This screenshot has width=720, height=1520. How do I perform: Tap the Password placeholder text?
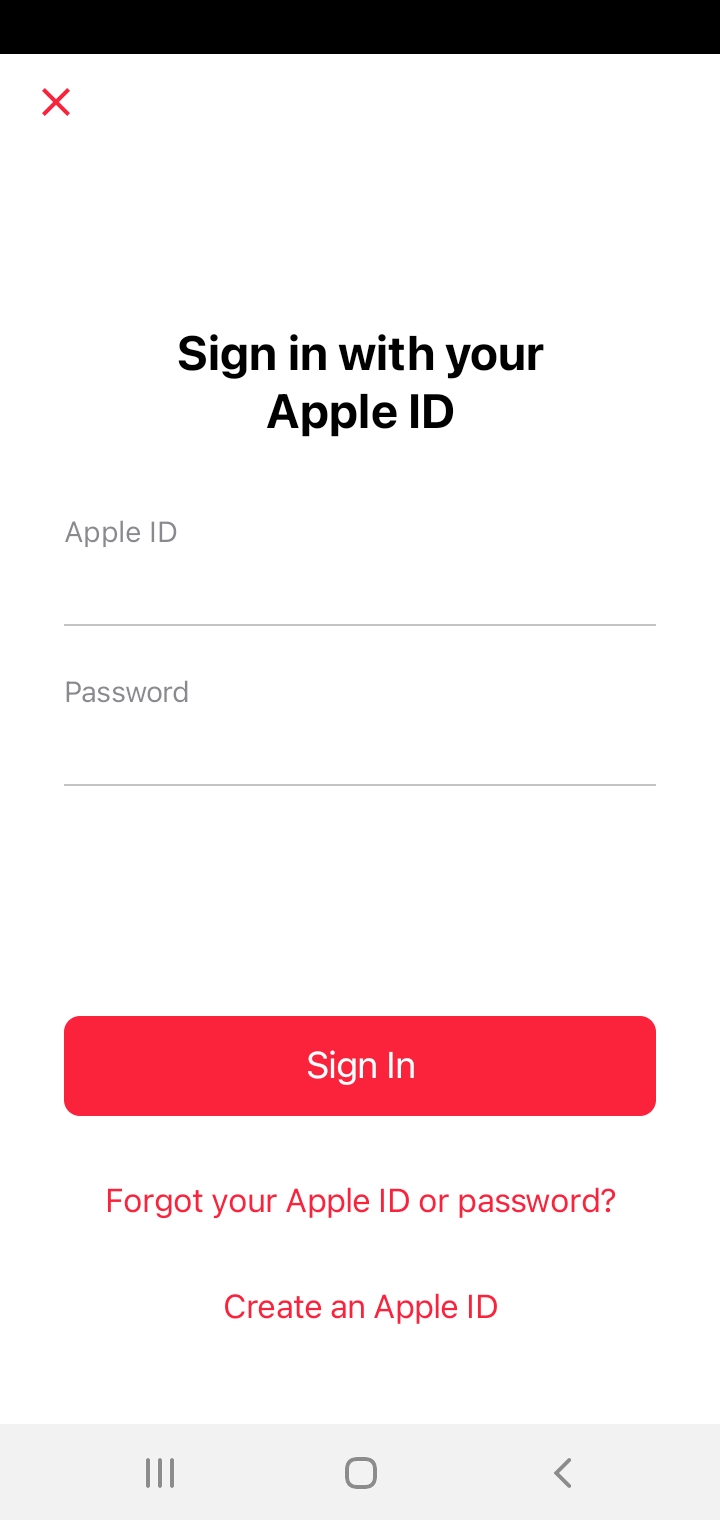click(x=126, y=691)
